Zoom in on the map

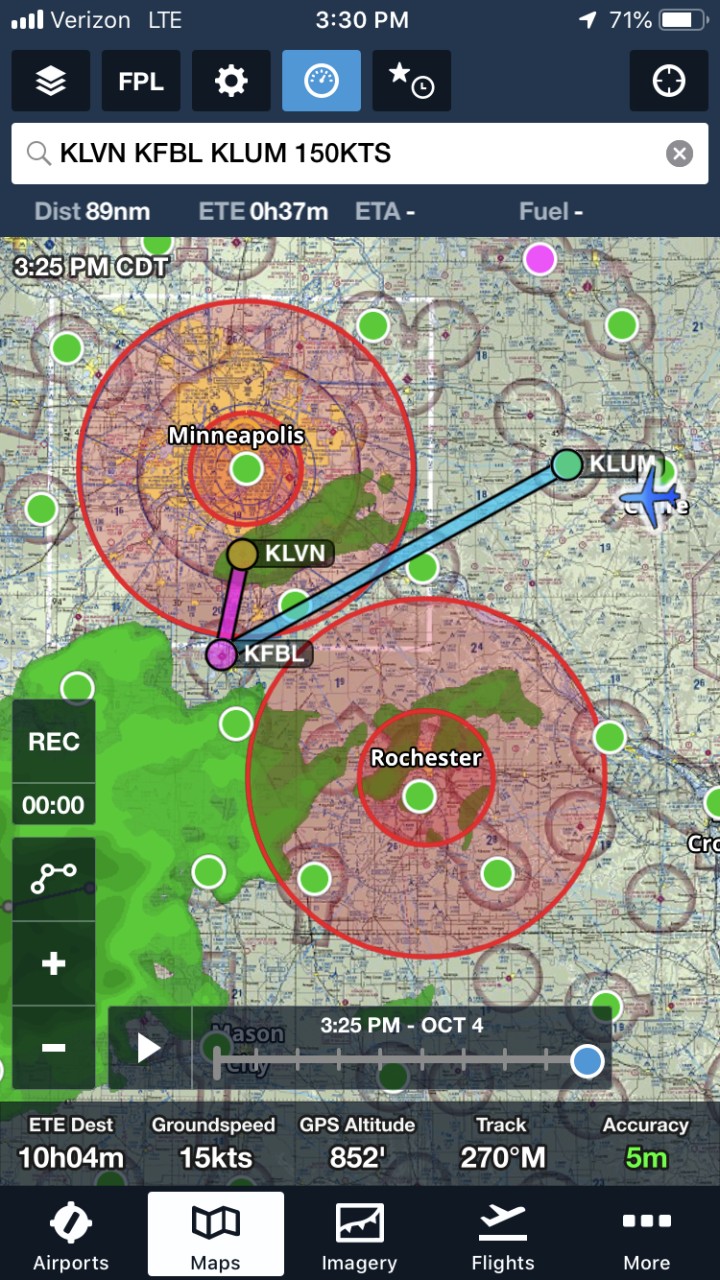pyautogui.click(x=54, y=963)
